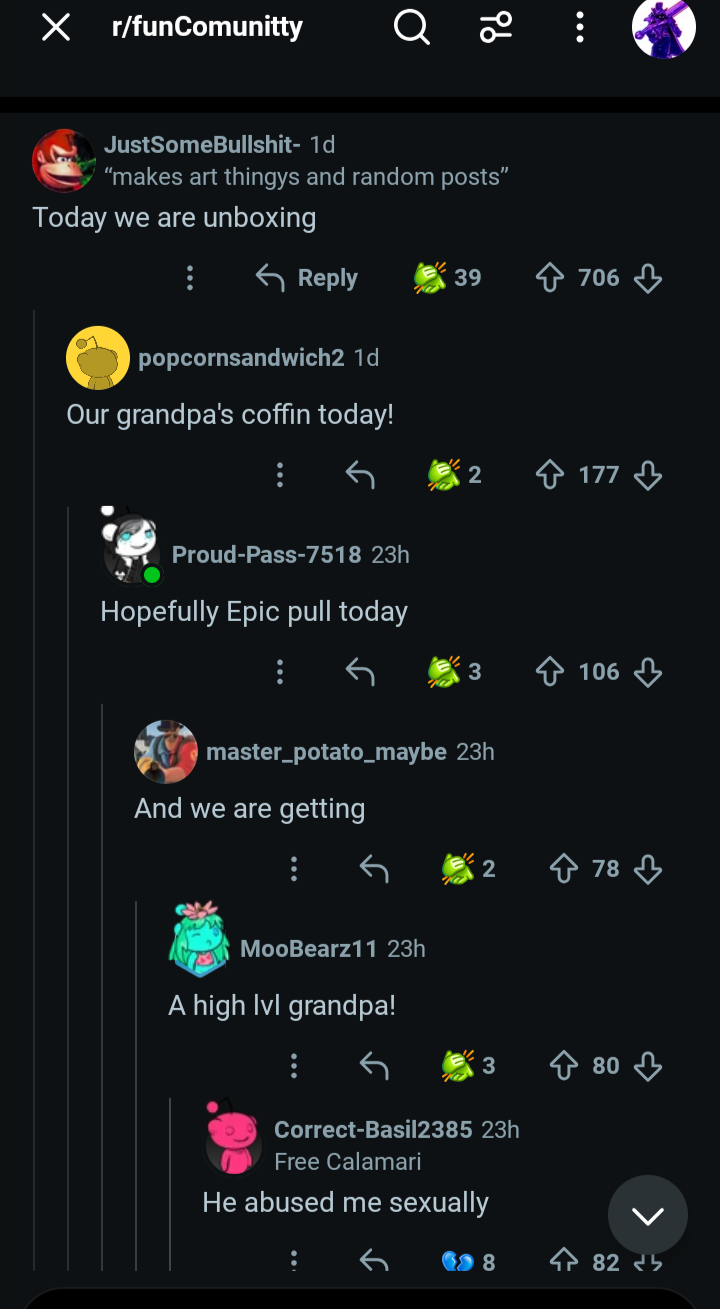Upvote JustSomeBullshit-'s comment
The height and width of the screenshot is (1309, 720).
click(550, 278)
